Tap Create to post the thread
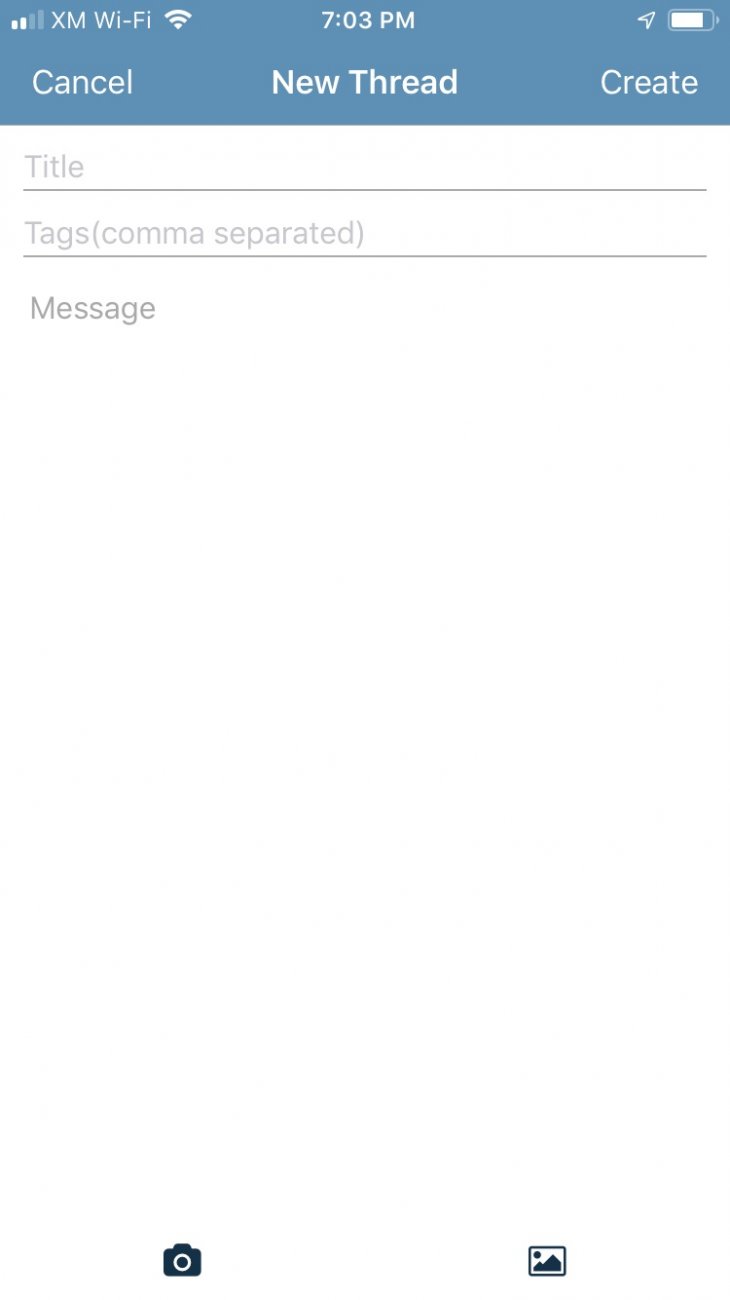Image resolution: width=730 pixels, height=1300 pixels. click(649, 82)
